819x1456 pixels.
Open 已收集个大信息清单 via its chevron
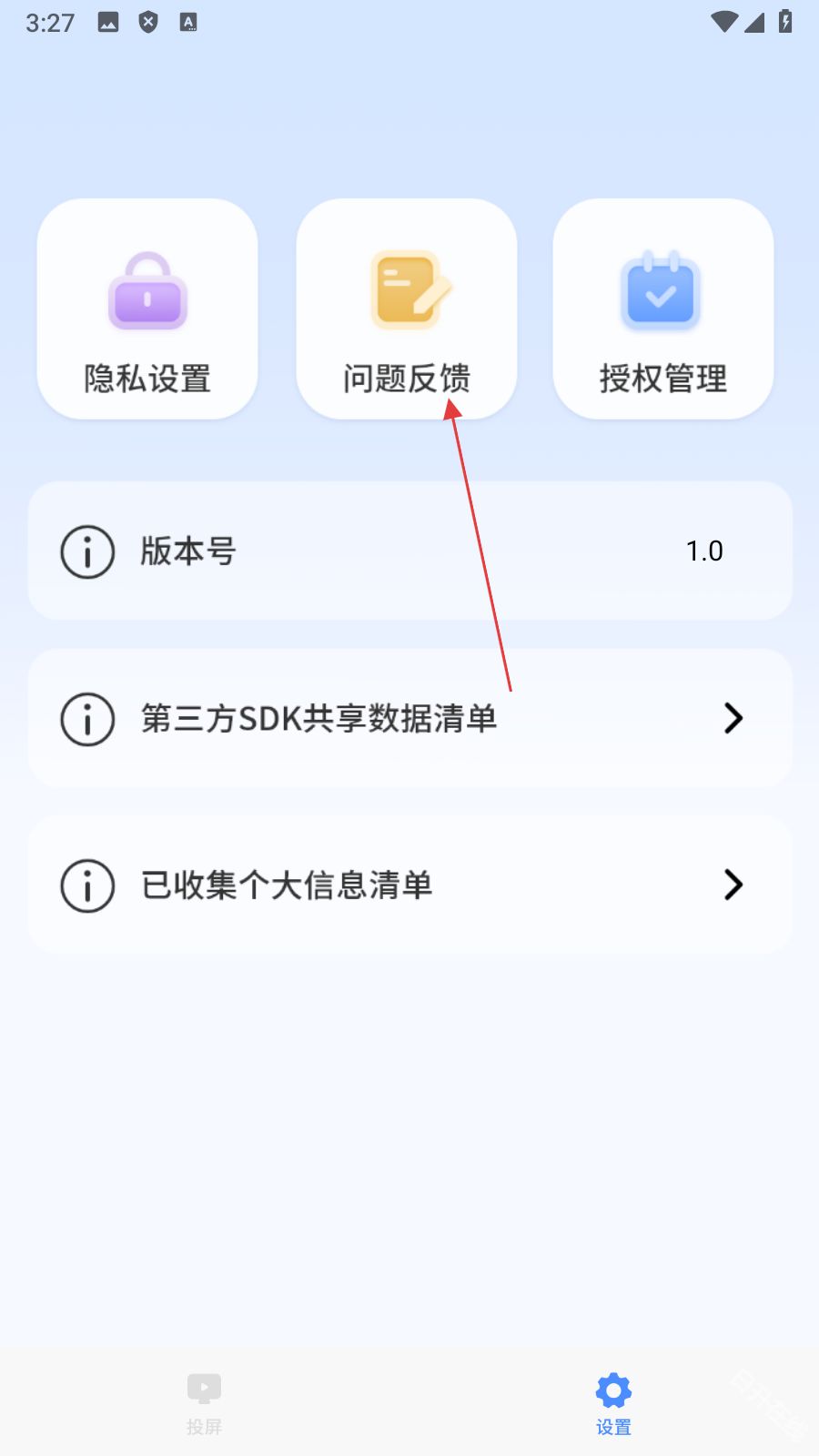point(733,885)
